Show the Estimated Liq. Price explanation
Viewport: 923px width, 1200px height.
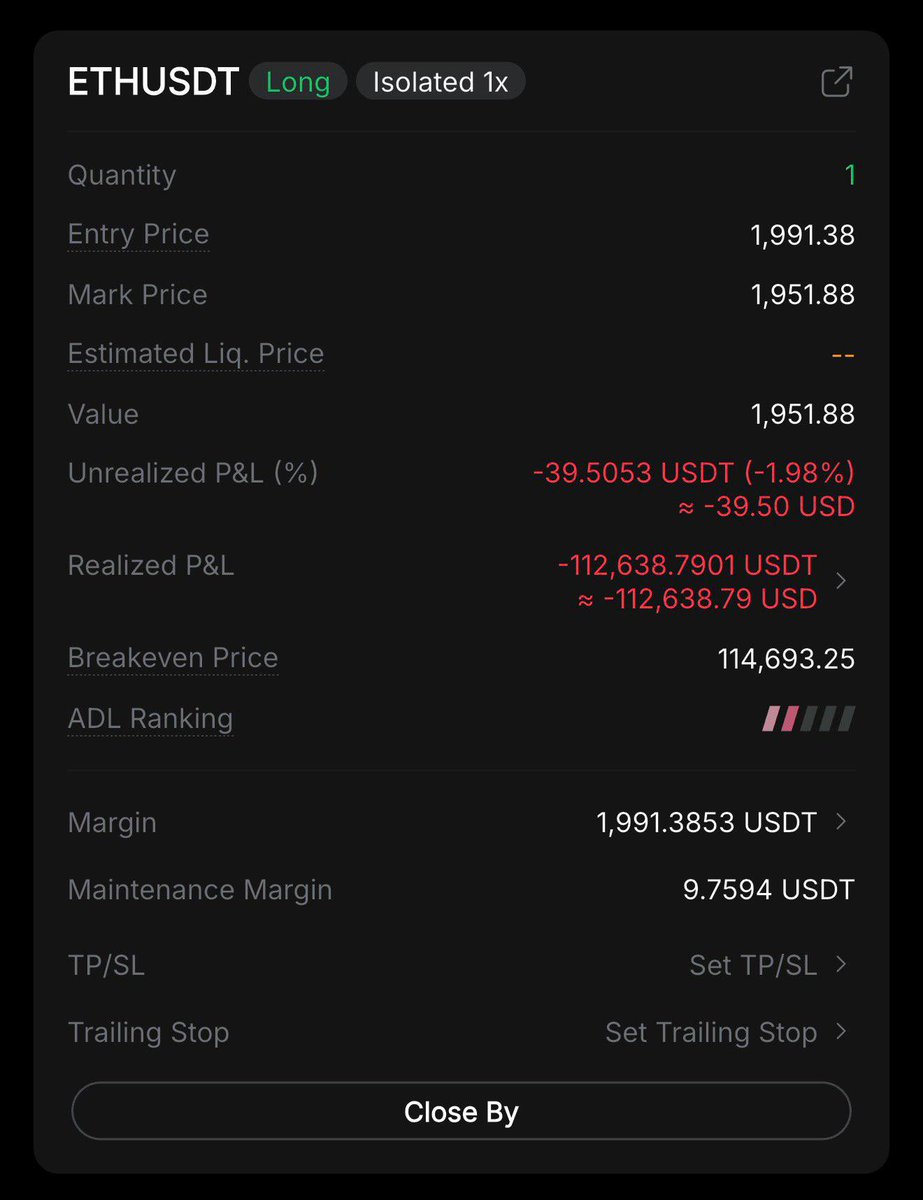point(195,354)
